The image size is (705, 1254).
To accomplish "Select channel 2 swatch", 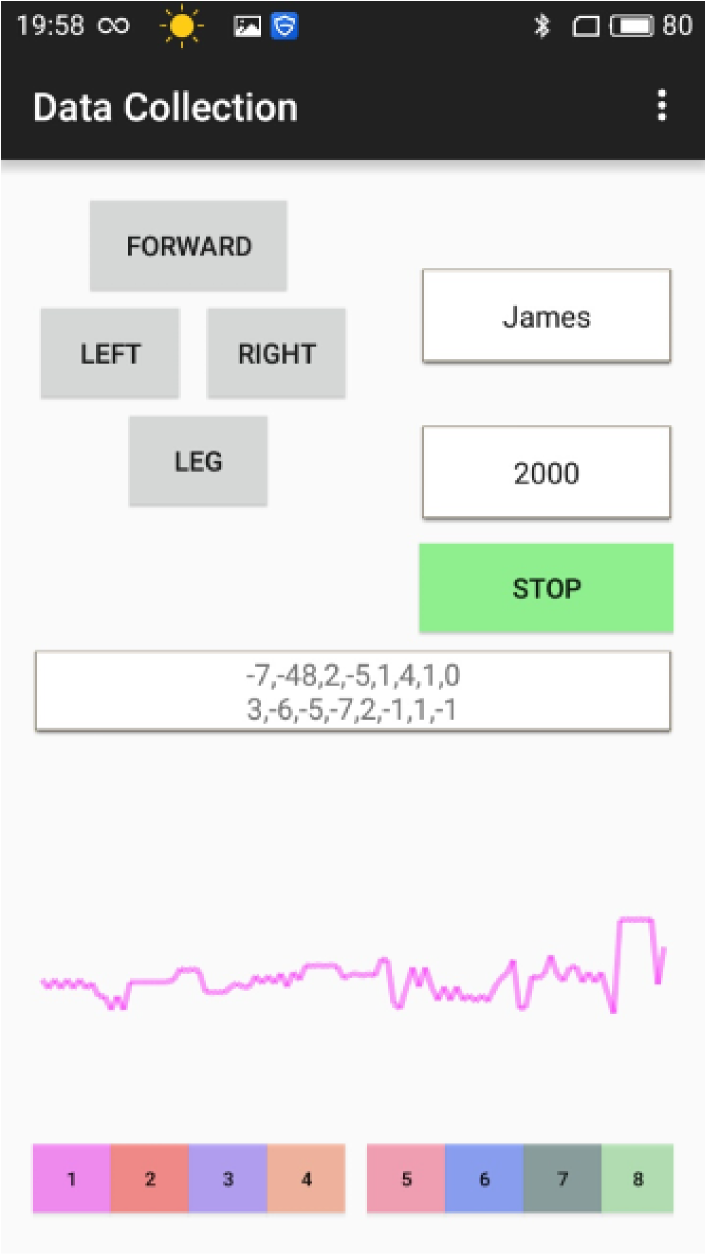I will [x=149, y=1178].
